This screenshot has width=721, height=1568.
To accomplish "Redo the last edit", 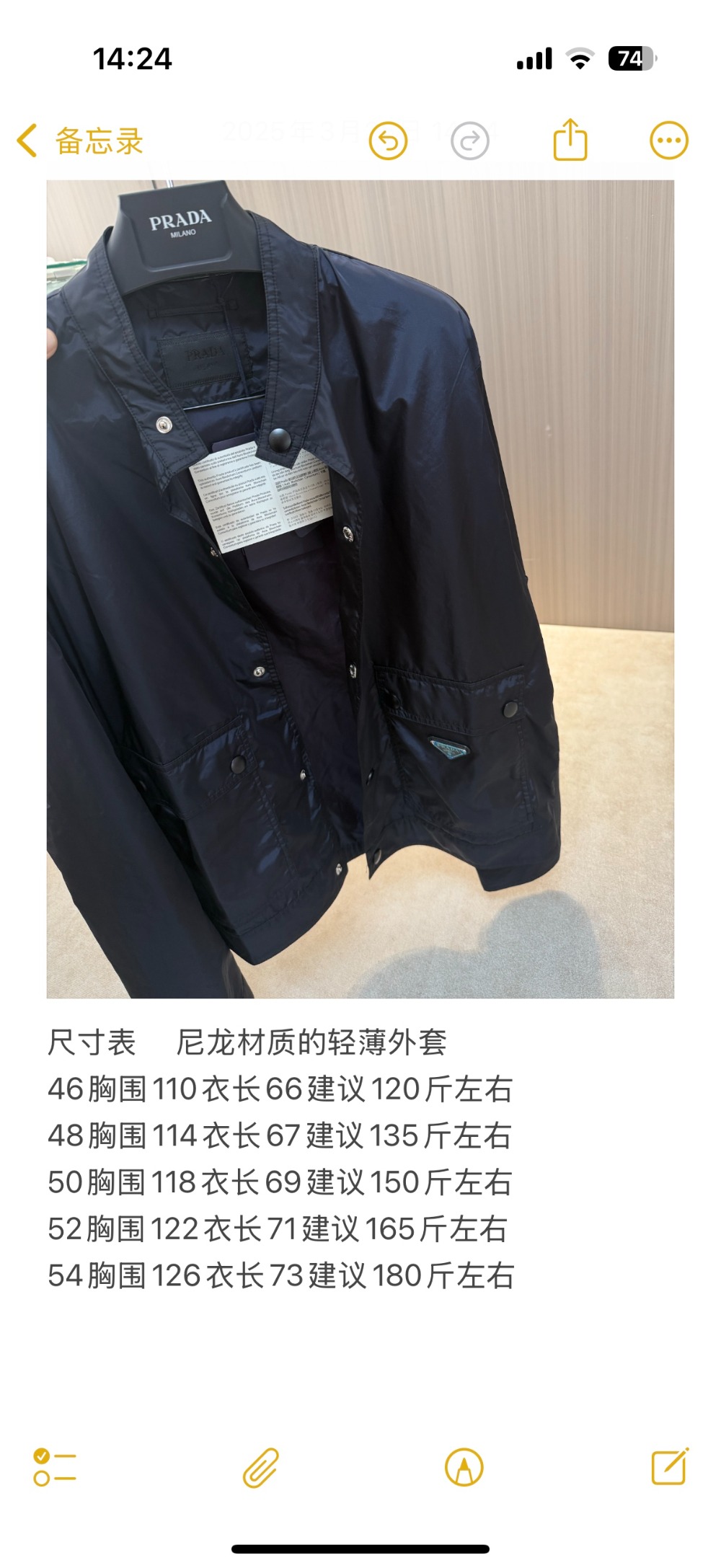I will (469, 141).
